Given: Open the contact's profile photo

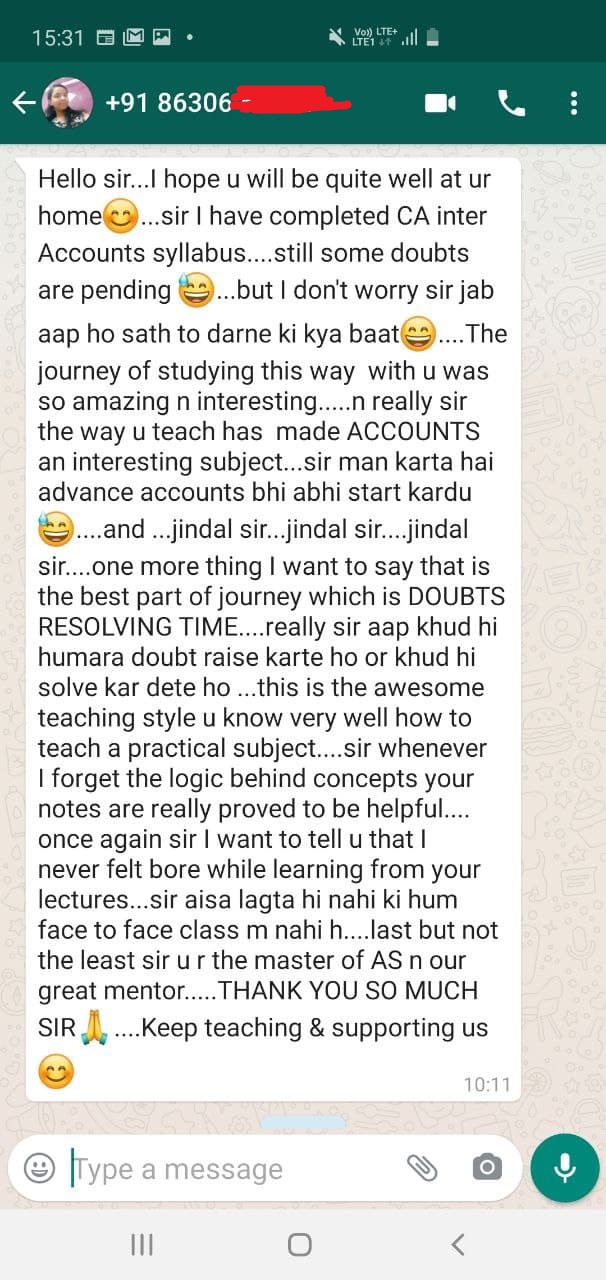Looking at the screenshot, I should click(67, 103).
